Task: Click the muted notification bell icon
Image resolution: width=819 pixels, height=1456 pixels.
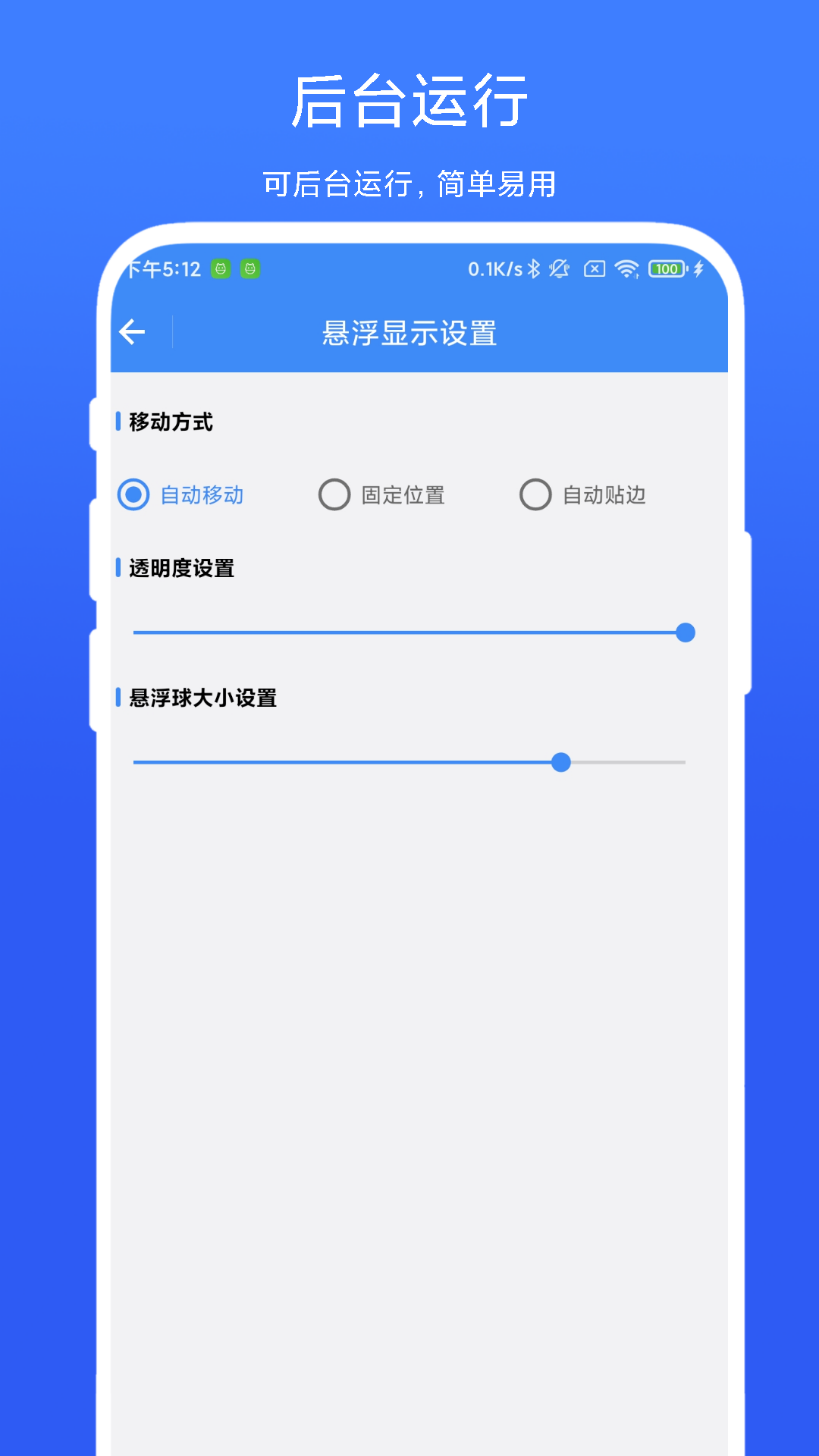Action: [559, 268]
